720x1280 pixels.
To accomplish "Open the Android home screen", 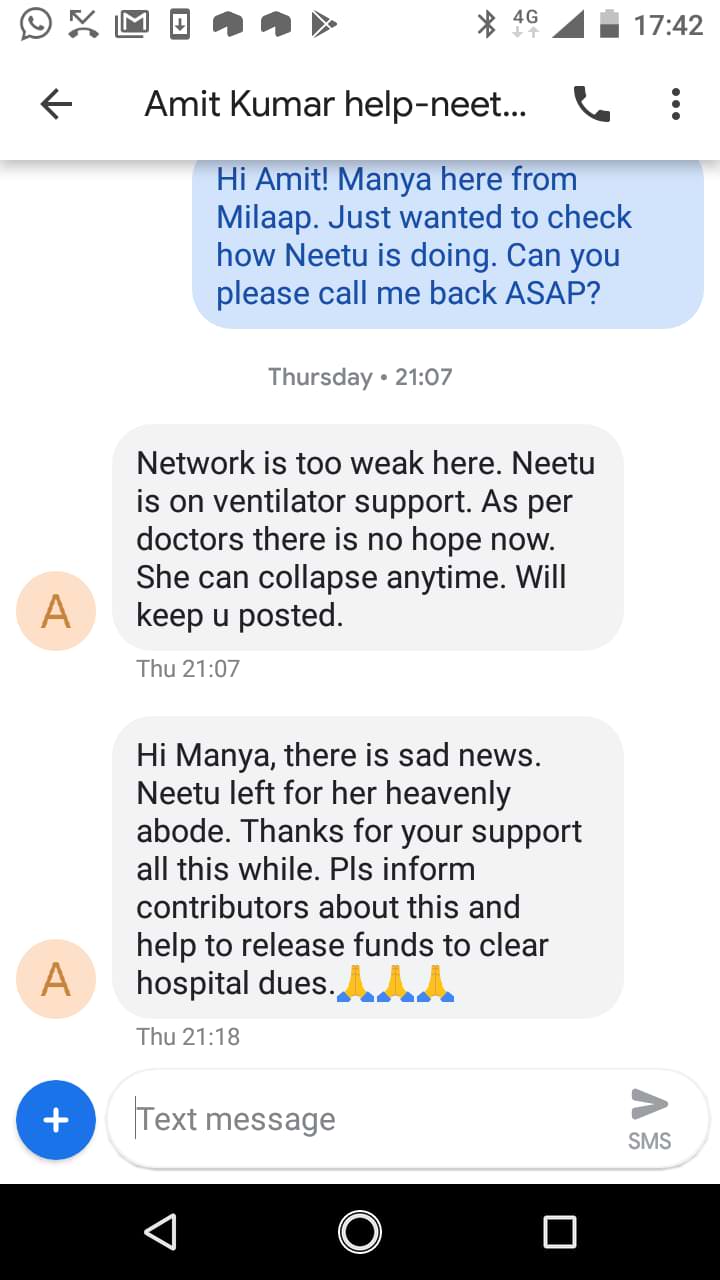I will tap(360, 1232).
